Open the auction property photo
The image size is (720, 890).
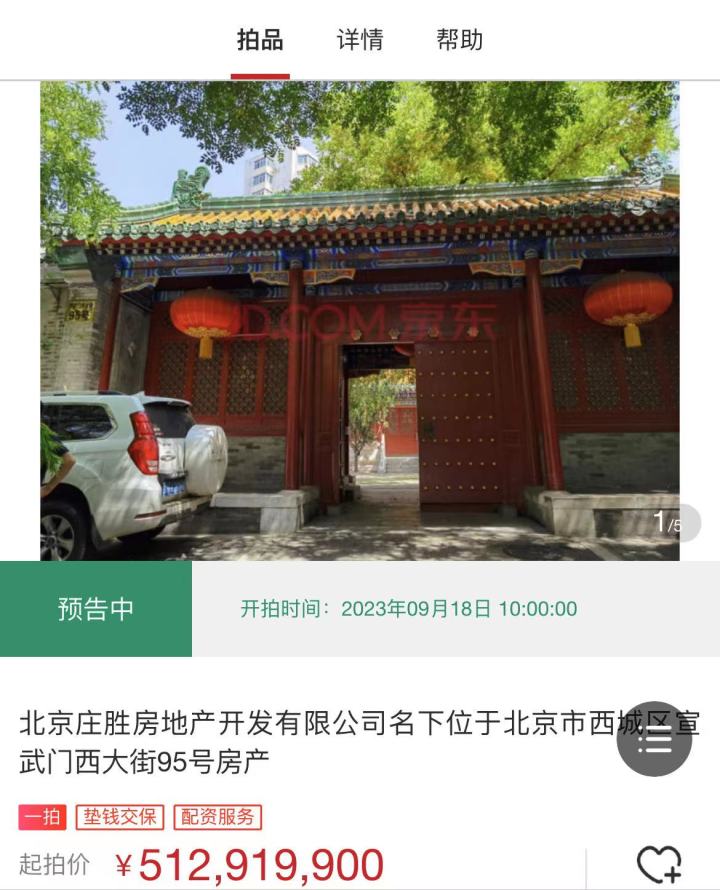coord(360,320)
